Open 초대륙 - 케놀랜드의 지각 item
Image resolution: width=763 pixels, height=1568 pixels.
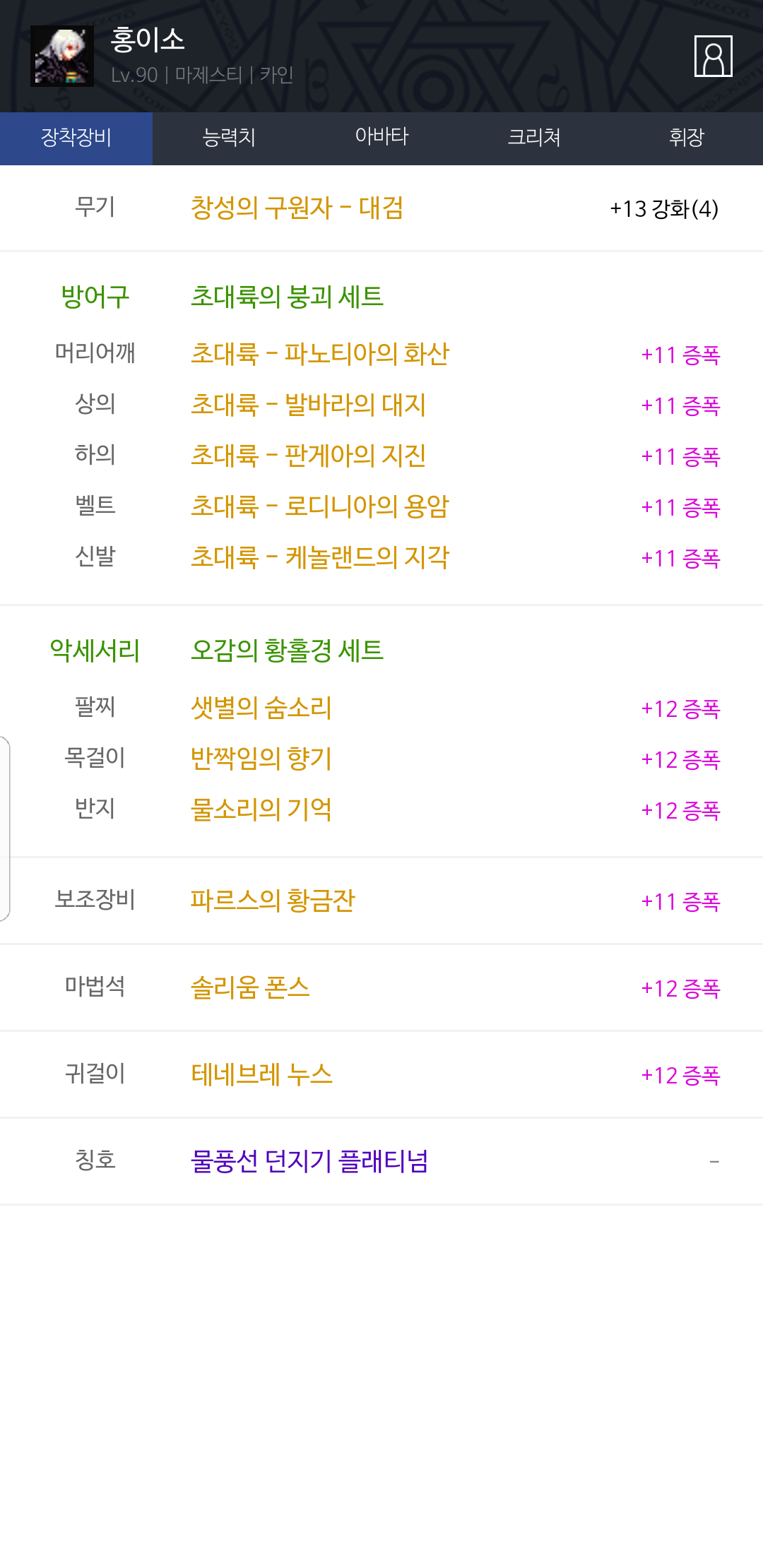point(320,557)
